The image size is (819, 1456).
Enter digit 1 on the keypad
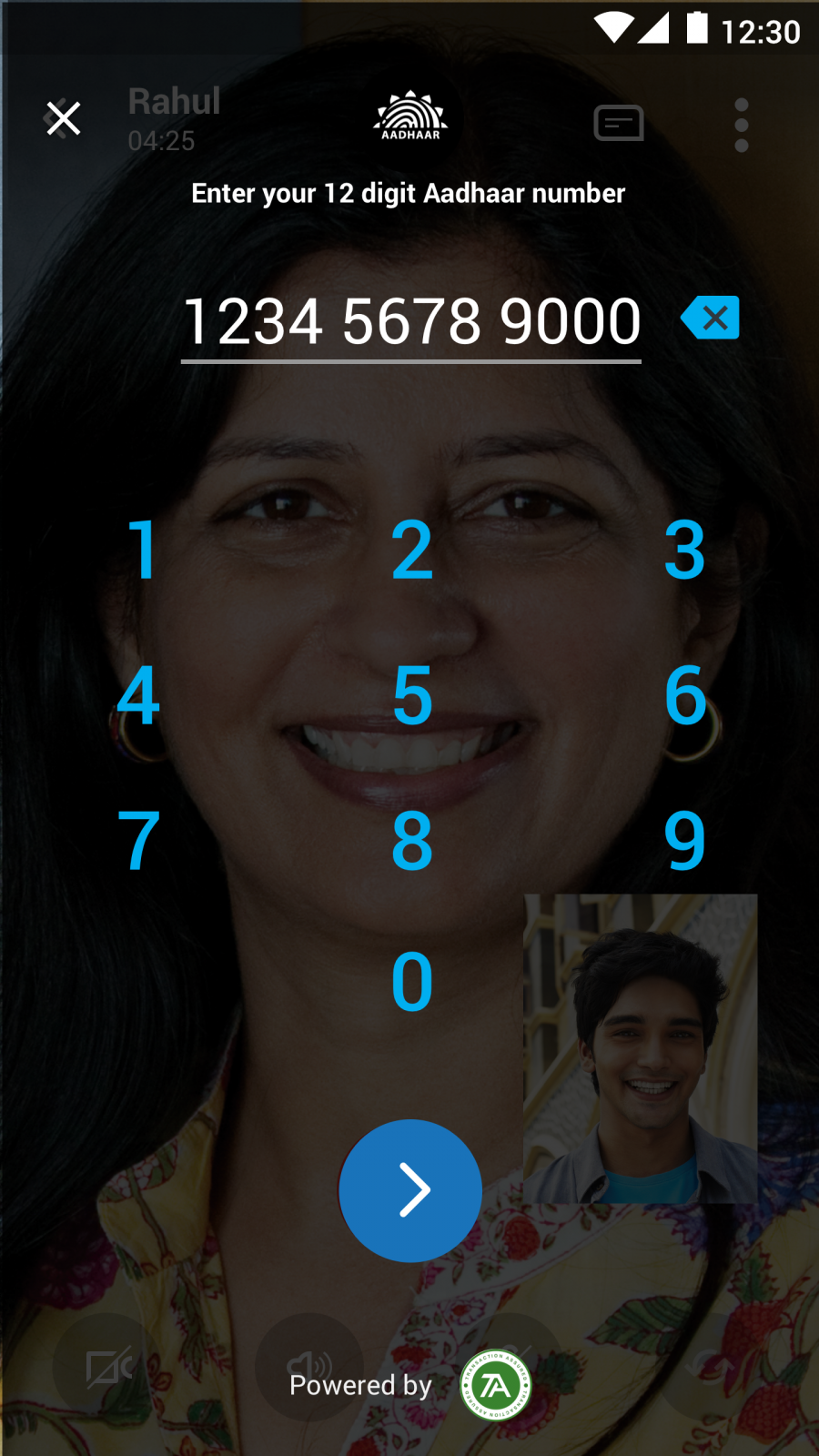[x=141, y=550]
